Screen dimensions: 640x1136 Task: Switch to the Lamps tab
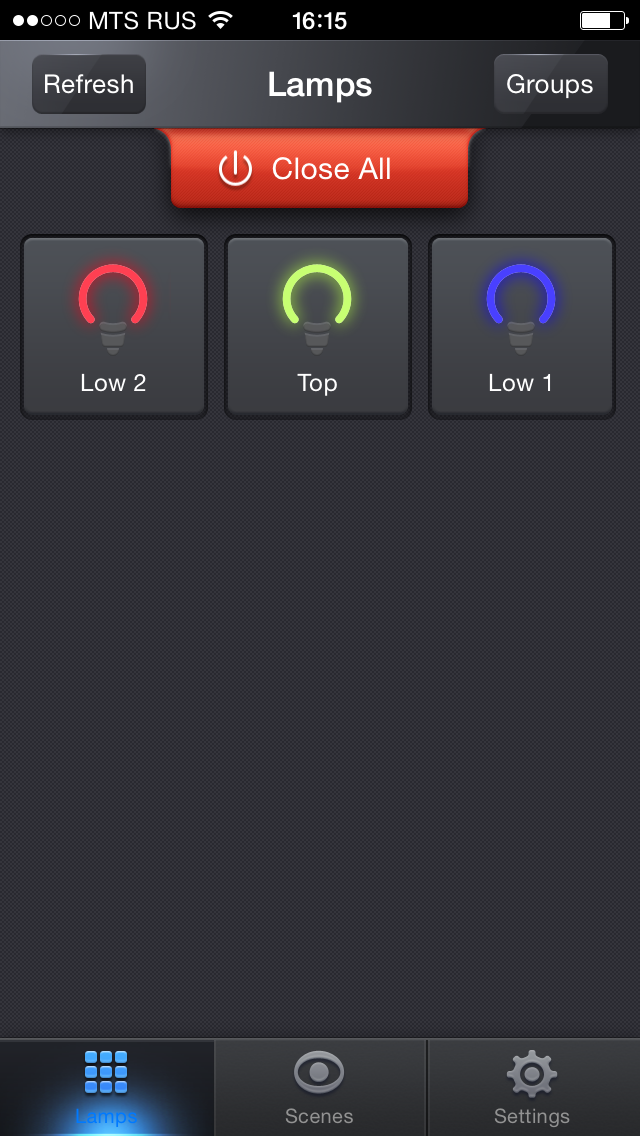coord(106,1087)
